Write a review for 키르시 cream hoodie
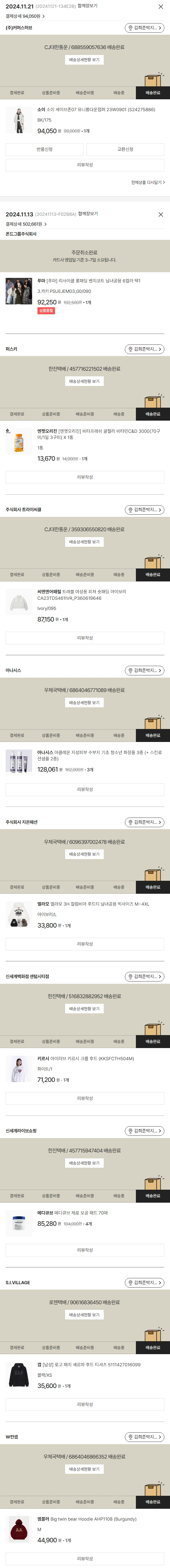 click(x=85, y=1099)
